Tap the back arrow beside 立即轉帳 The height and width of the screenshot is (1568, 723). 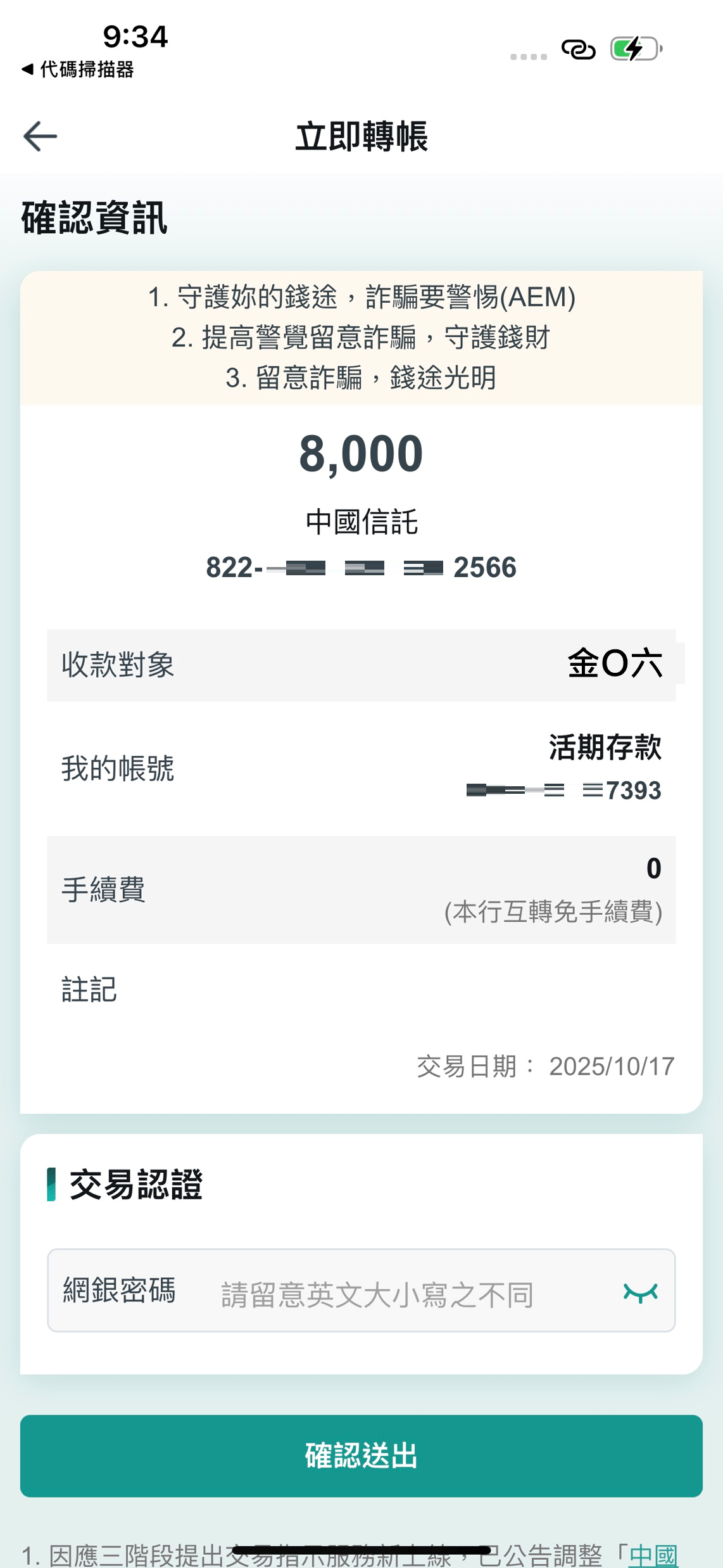pos(39,135)
